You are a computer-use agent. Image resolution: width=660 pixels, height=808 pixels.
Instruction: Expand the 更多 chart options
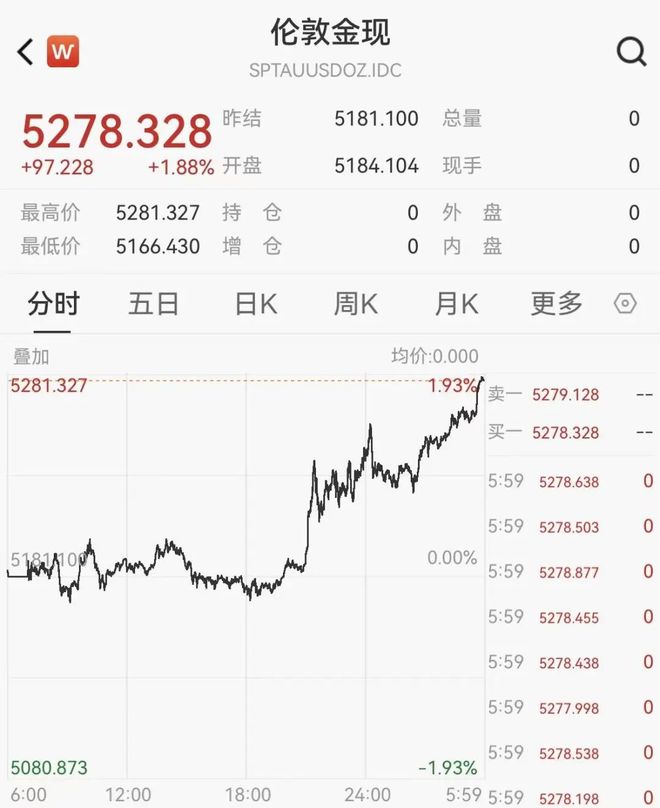[556, 304]
